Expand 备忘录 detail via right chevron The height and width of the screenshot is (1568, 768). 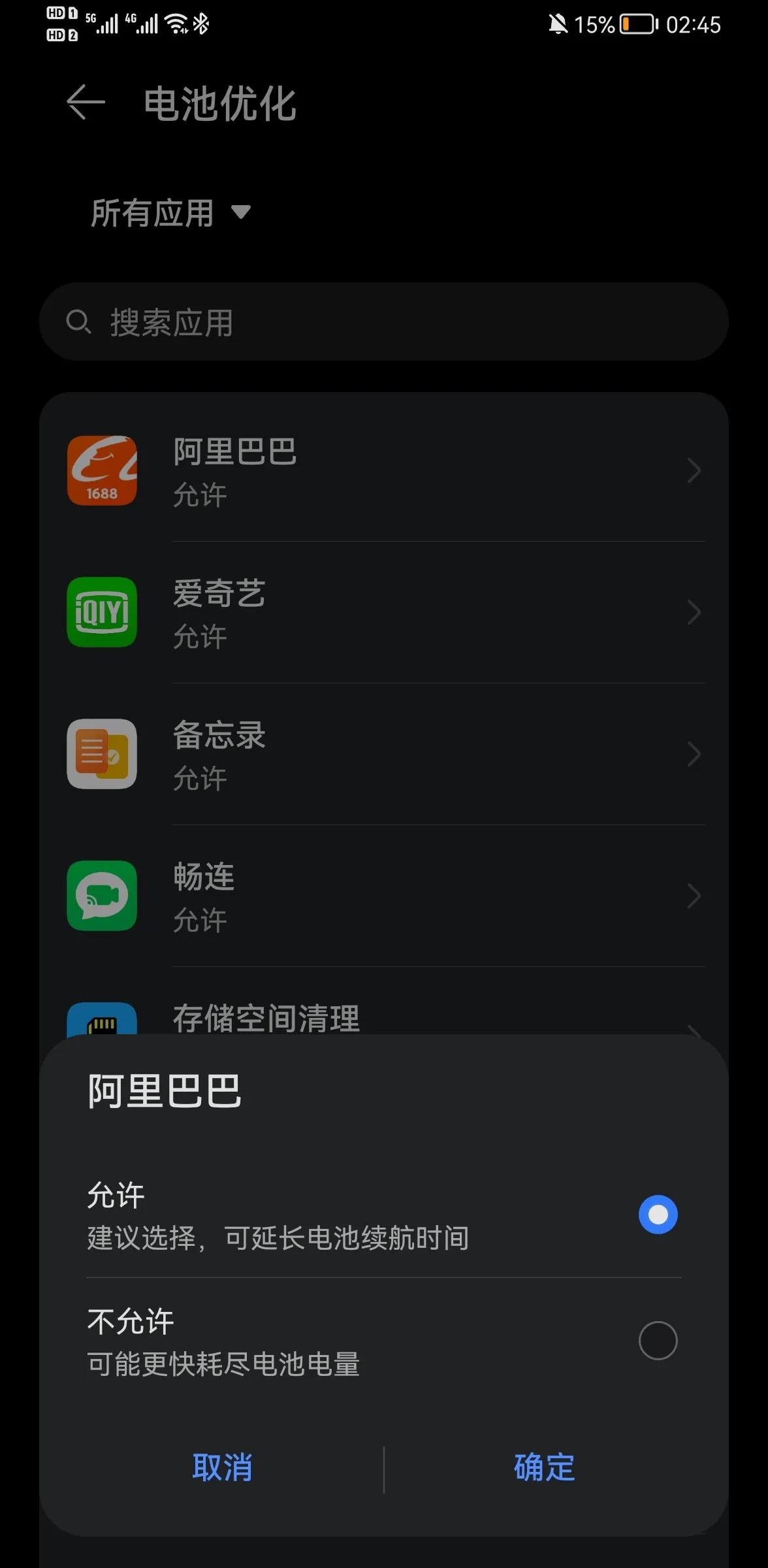[694, 754]
